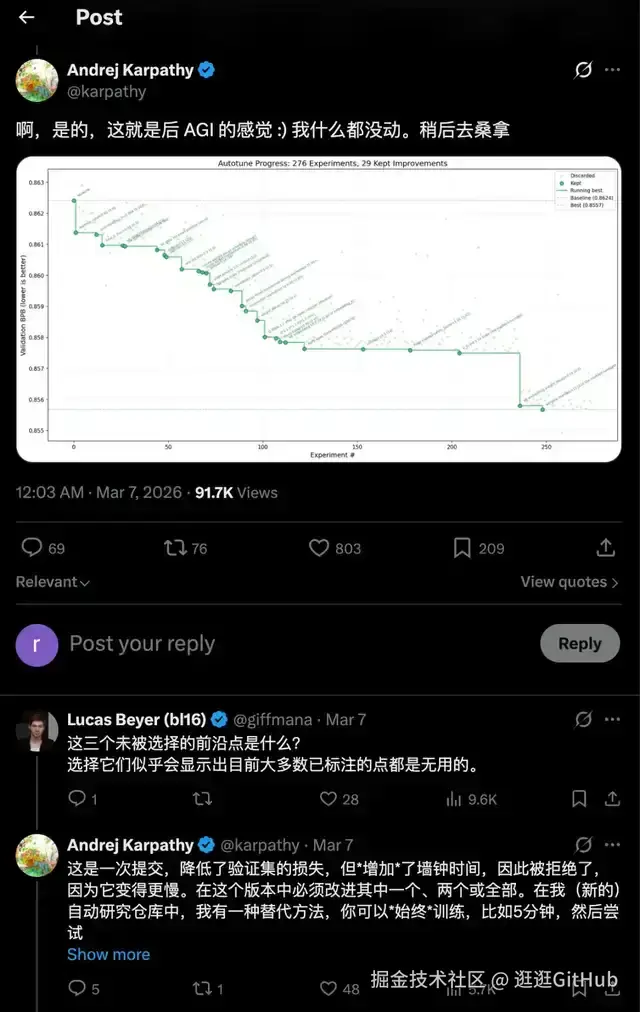The height and width of the screenshot is (1012, 640).
Task: Like Lucas Beyer's reply
Action: click(328, 799)
